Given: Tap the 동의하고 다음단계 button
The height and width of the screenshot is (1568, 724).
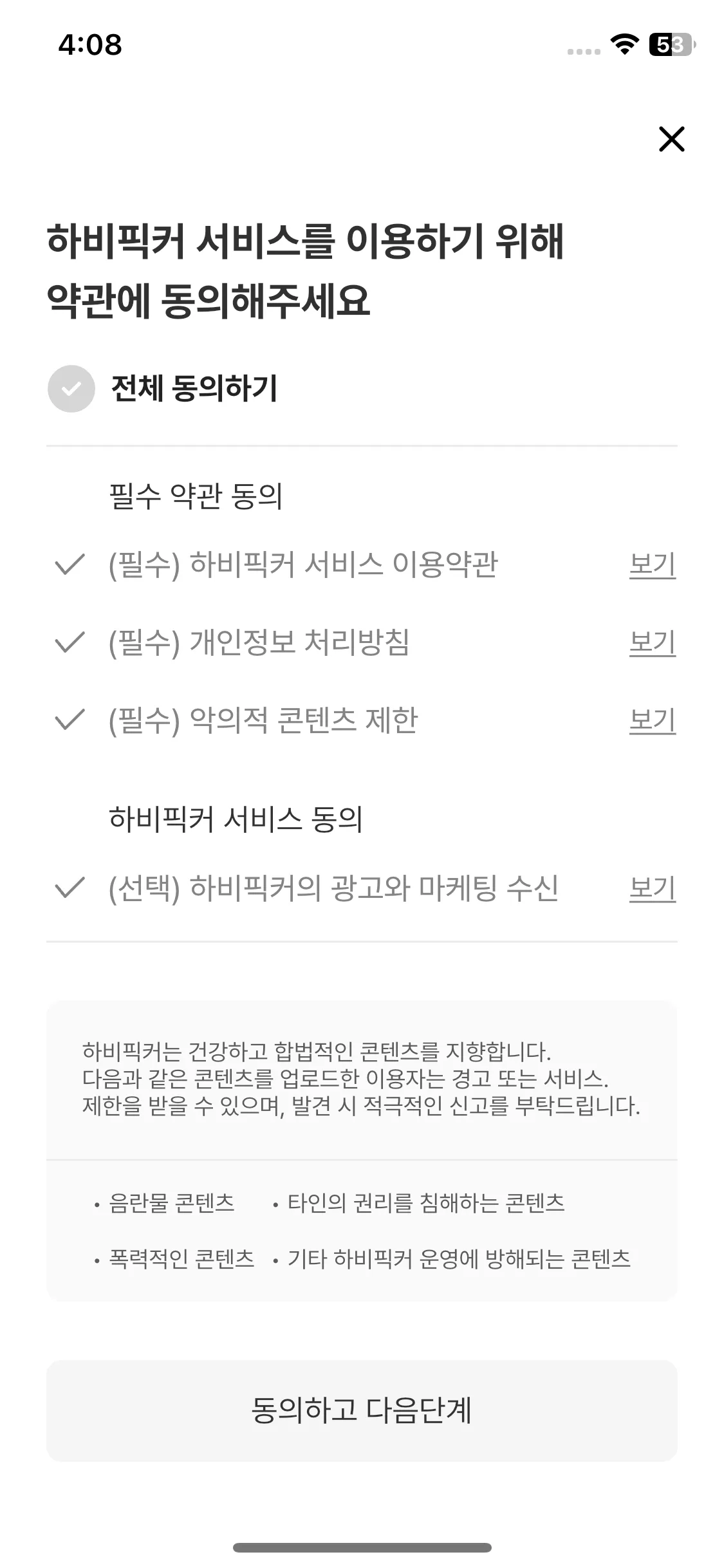Looking at the screenshot, I should pyautogui.click(x=362, y=1410).
